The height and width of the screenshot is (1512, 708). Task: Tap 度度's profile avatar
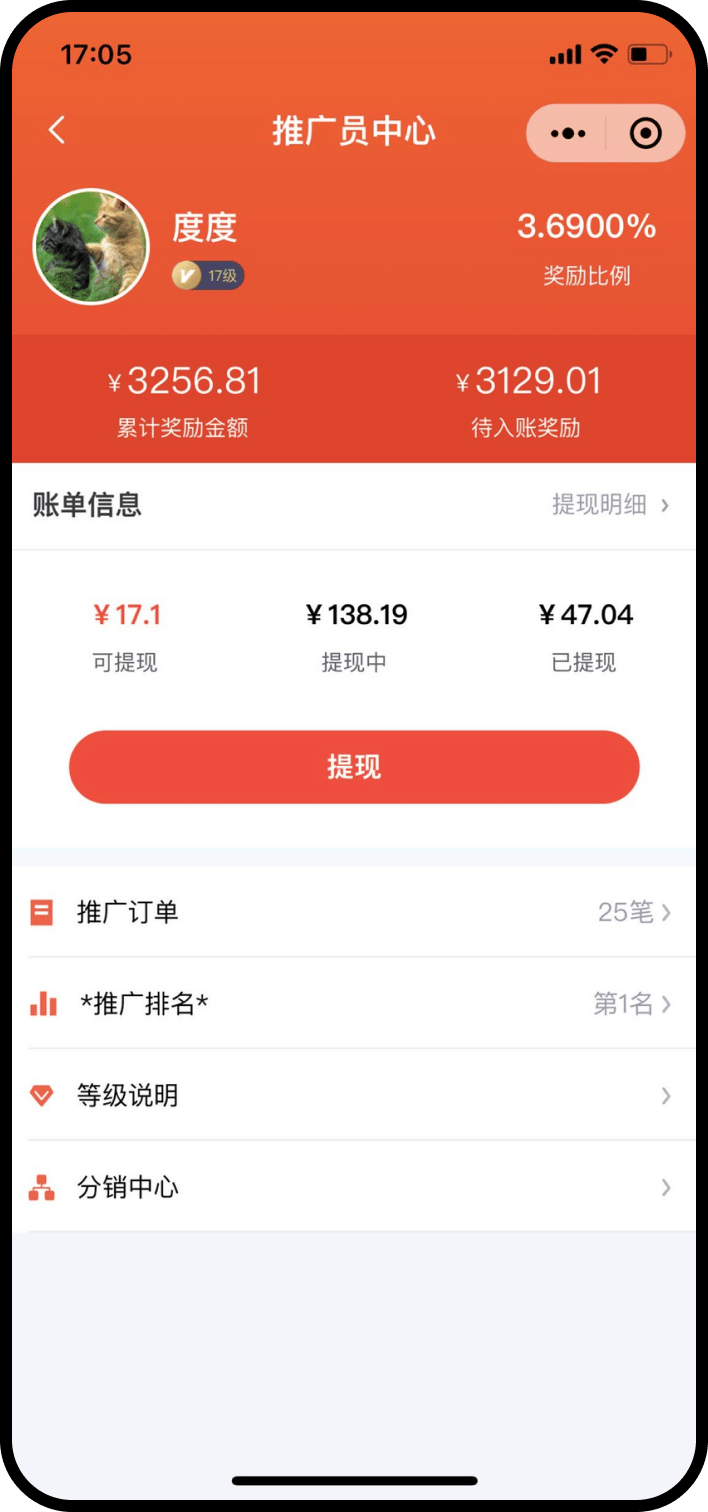click(91, 246)
